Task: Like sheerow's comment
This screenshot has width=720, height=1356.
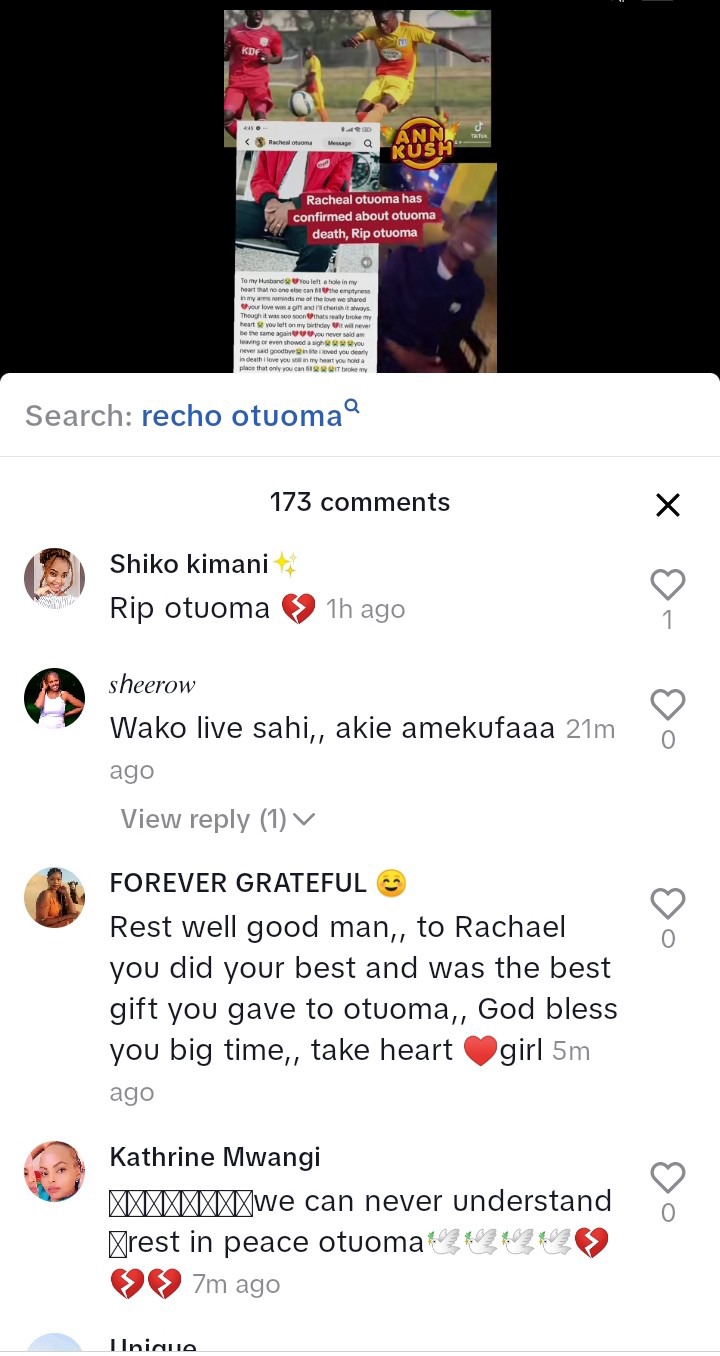Action: pyautogui.click(x=667, y=705)
